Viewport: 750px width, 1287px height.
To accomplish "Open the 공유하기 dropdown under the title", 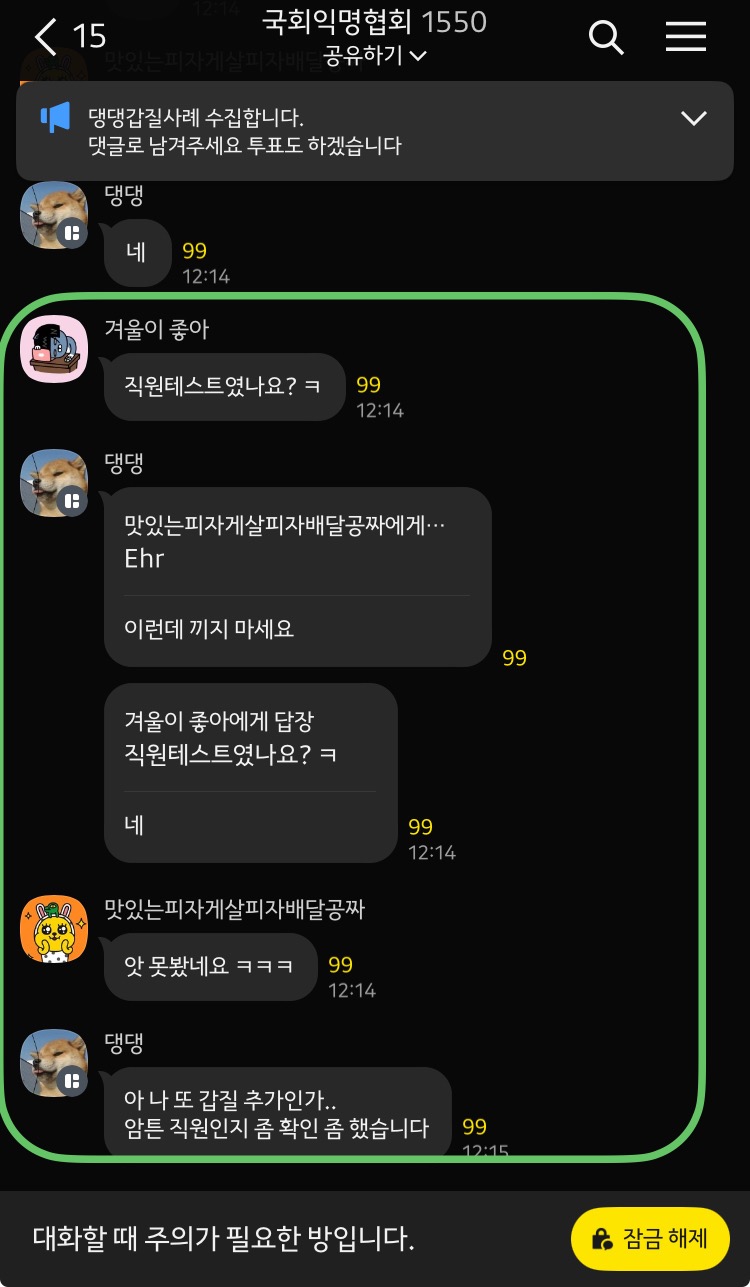I will pyautogui.click(x=375, y=56).
